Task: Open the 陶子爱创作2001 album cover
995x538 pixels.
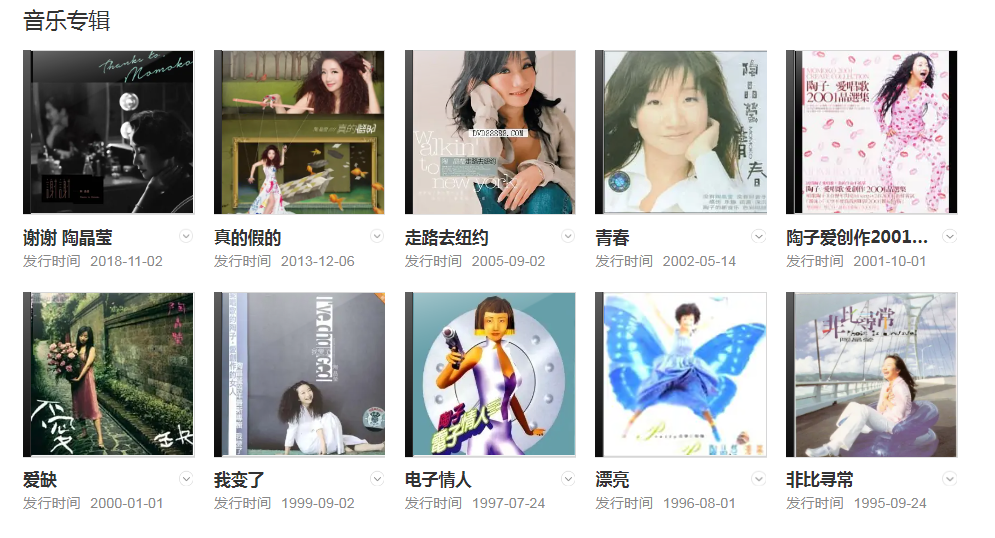Action: point(872,132)
